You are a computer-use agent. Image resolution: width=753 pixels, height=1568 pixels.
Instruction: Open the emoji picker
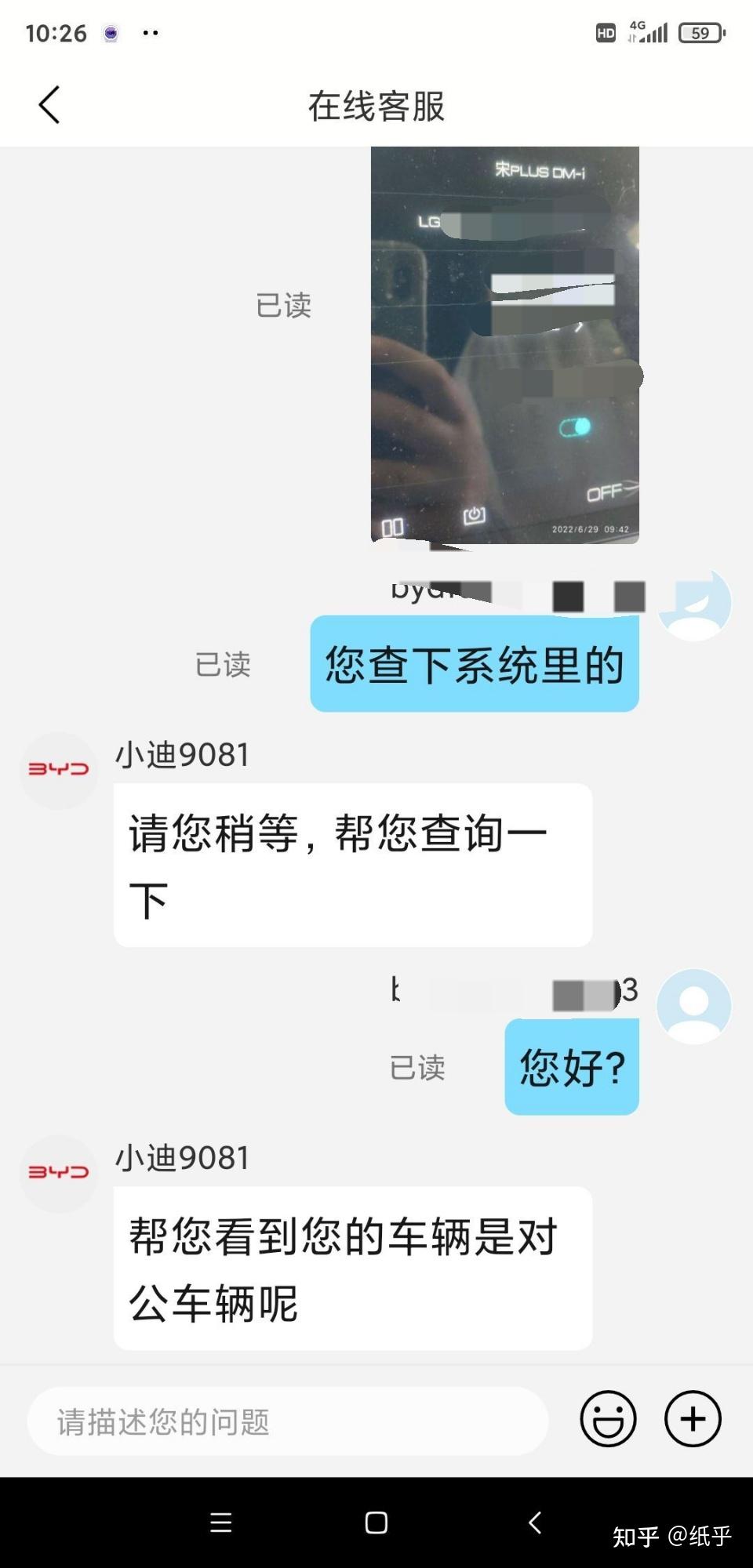click(608, 1419)
